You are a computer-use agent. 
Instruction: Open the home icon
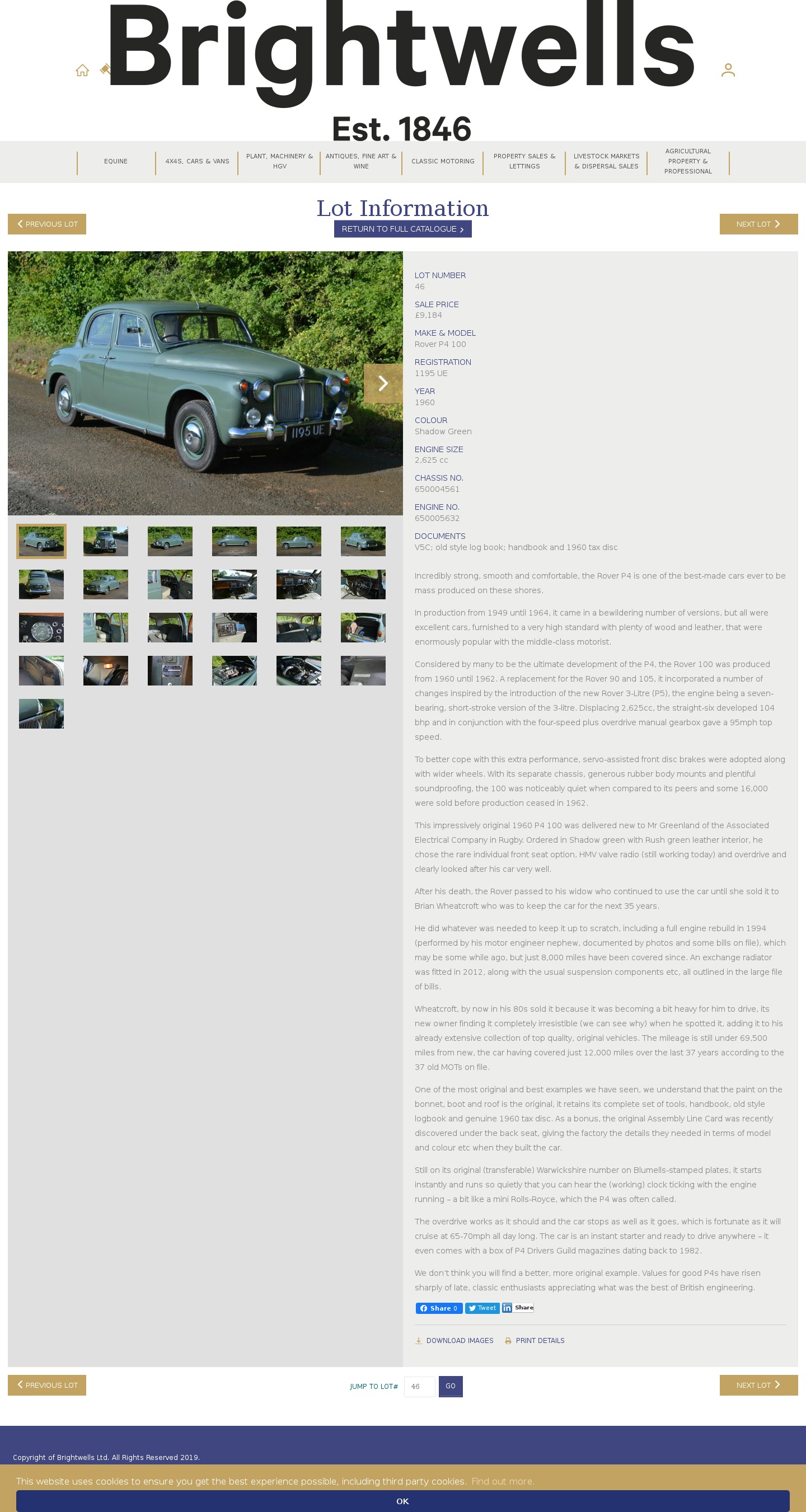point(82,71)
